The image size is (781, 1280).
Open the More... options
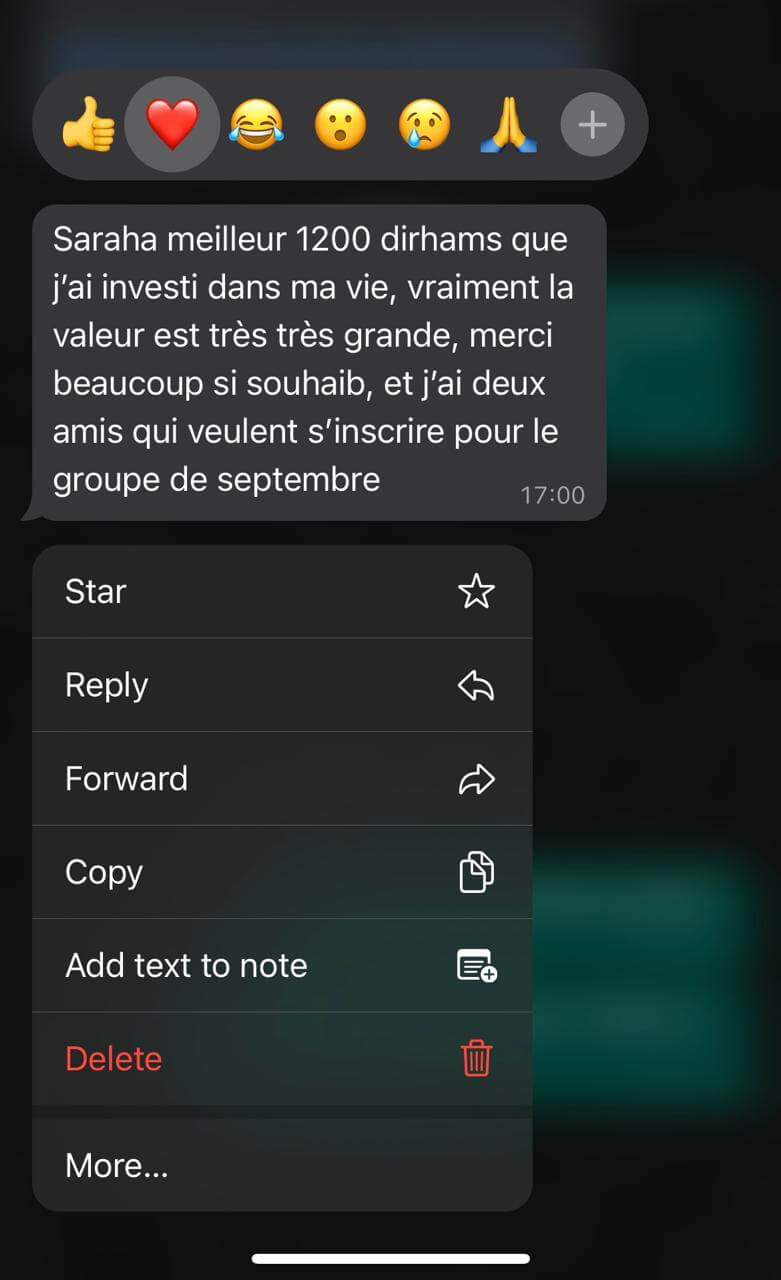click(x=282, y=1165)
